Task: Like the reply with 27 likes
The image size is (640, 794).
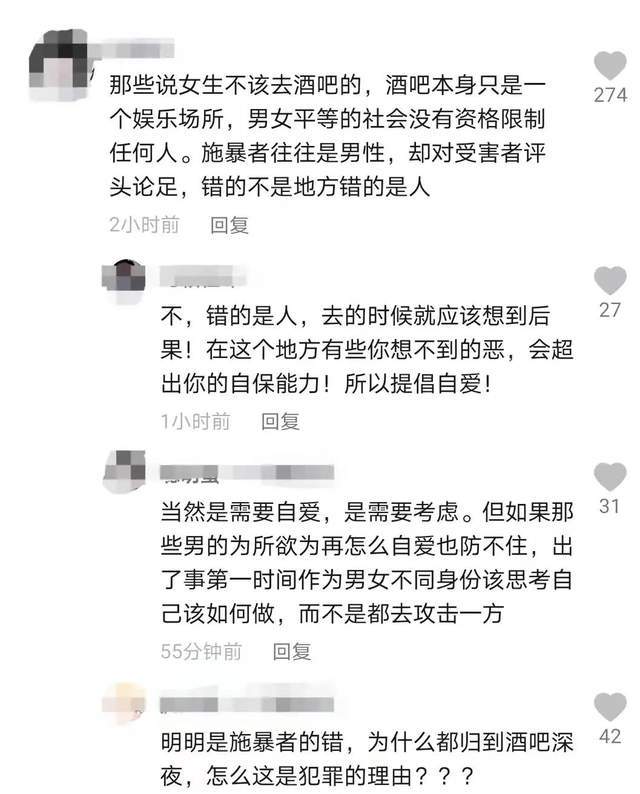Action: click(610, 281)
